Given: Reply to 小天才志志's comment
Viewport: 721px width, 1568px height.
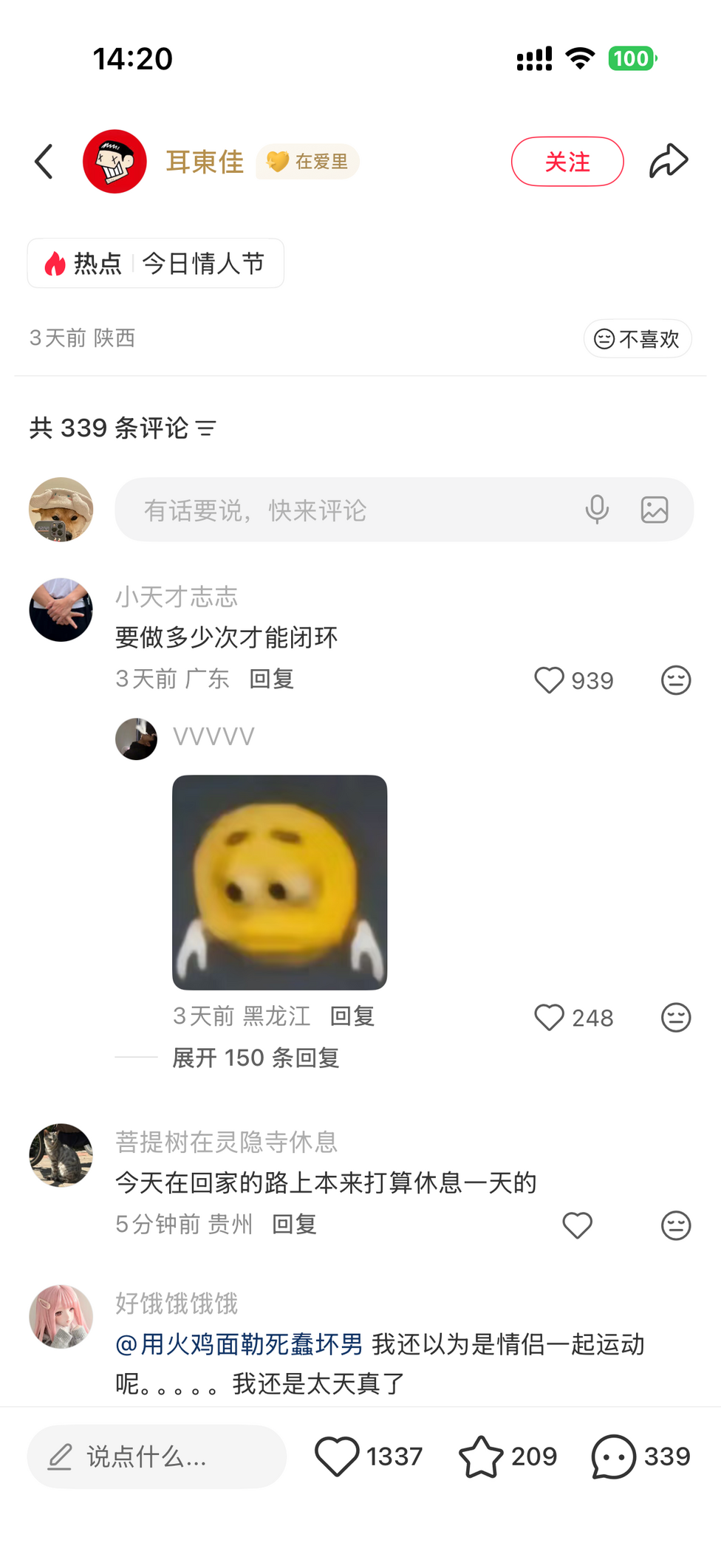Looking at the screenshot, I should pyautogui.click(x=271, y=678).
